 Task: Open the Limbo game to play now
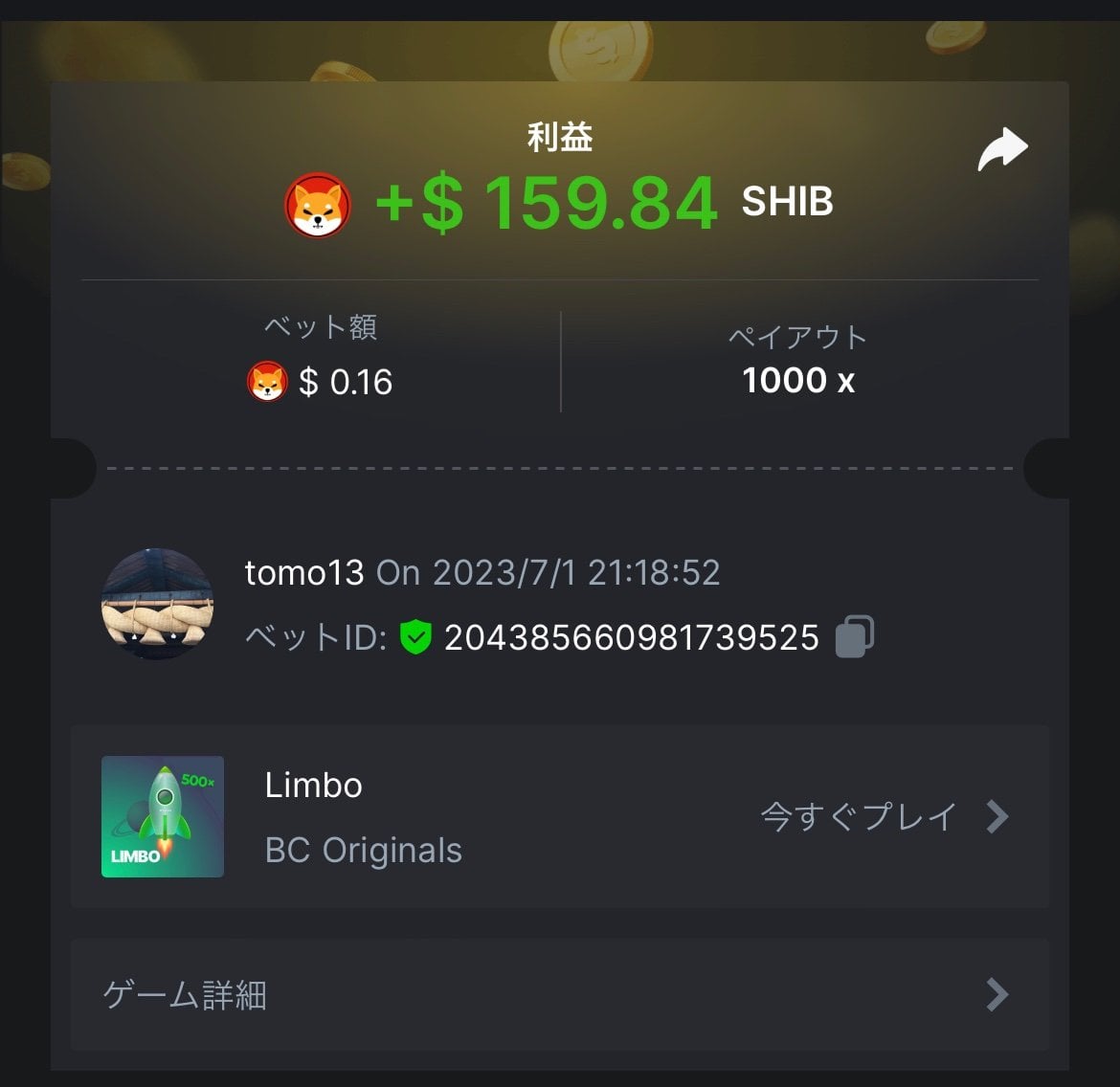(883, 817)
